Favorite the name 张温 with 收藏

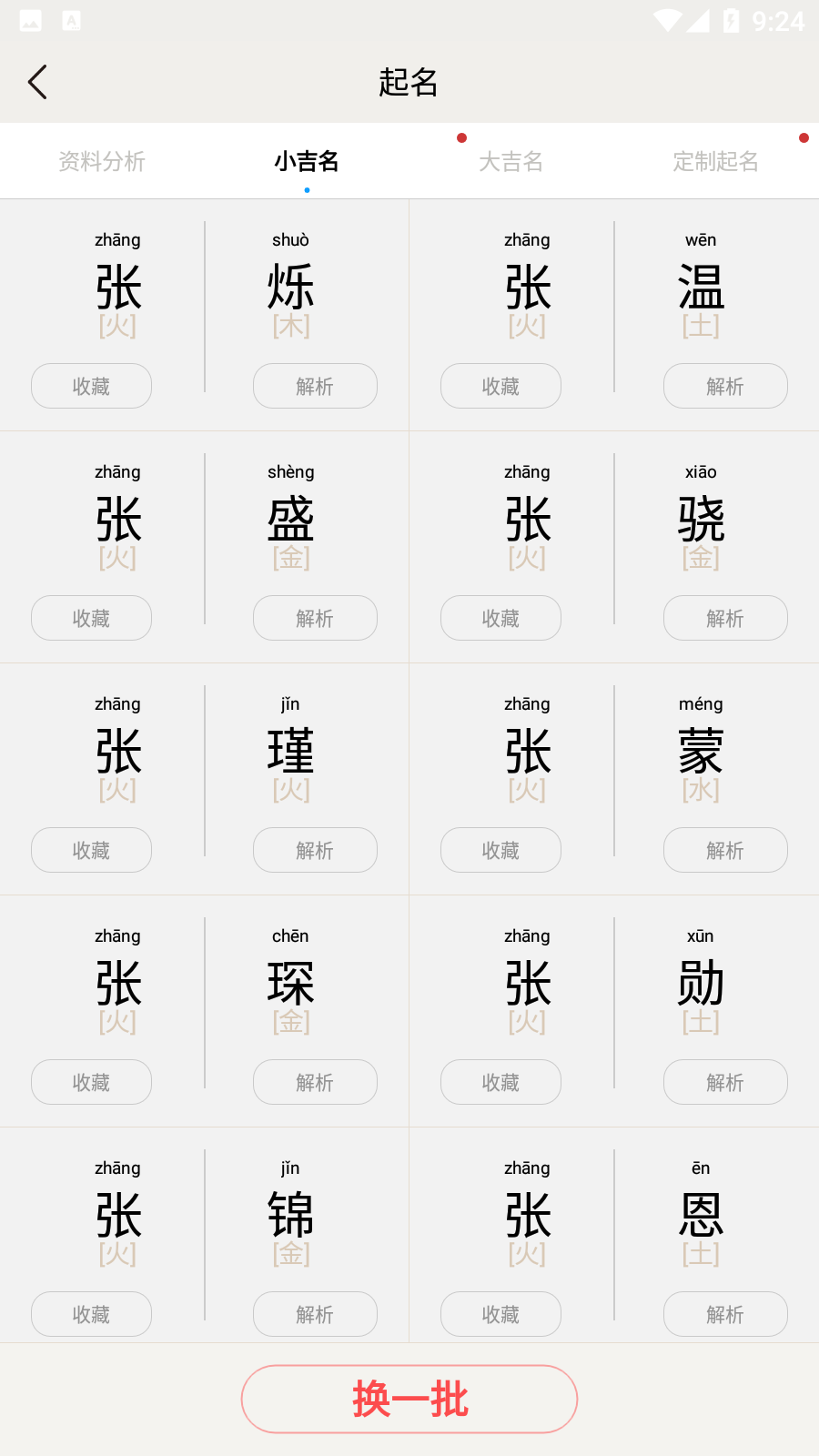pyautogui.click(x=500, y=386)
